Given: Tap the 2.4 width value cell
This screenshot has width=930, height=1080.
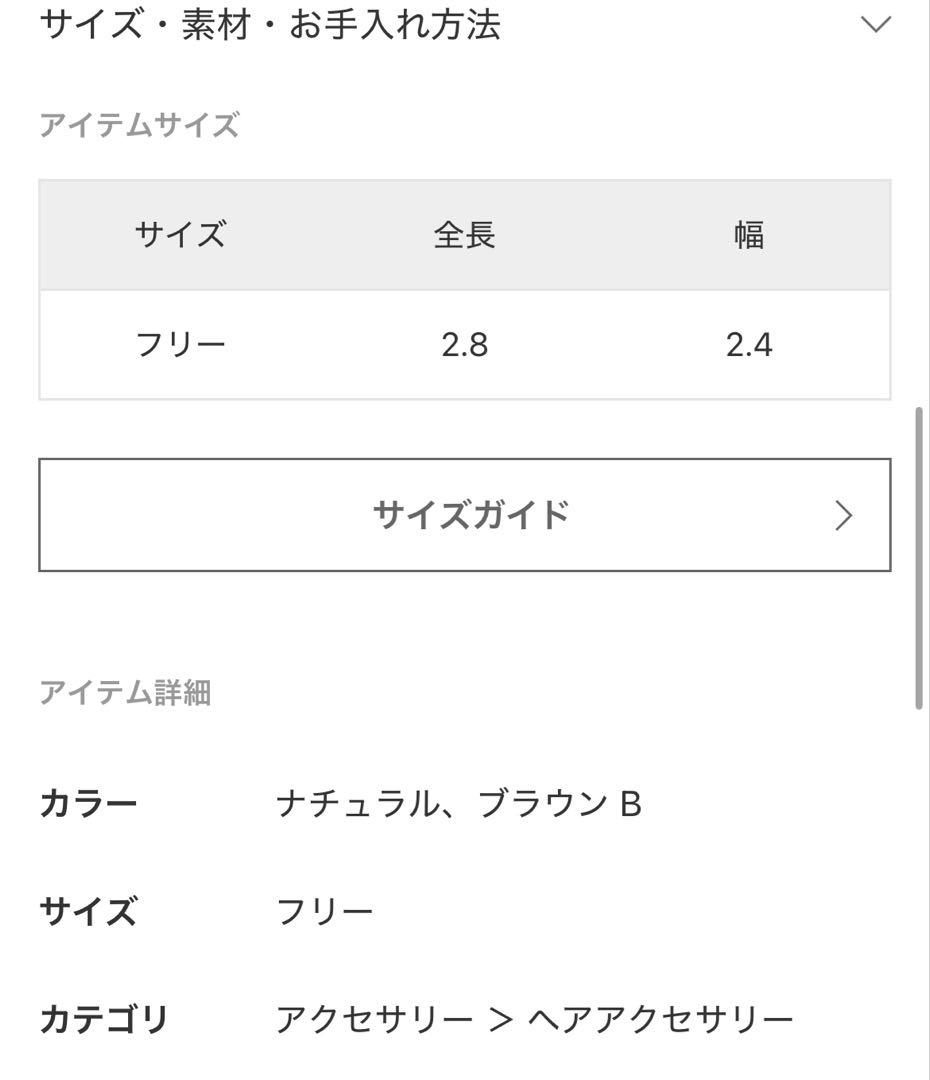Looking at the screenshot, I should [x=747, y=343].
